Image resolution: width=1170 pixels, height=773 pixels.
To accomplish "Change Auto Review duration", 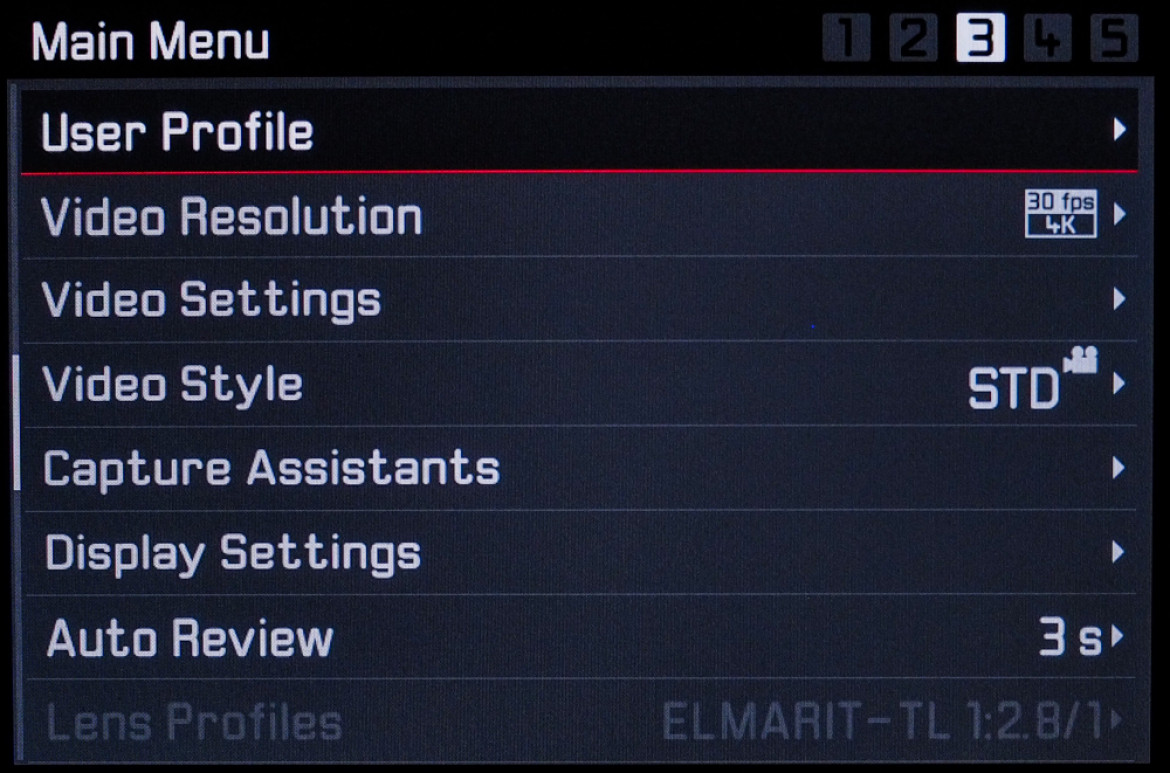I will click(x=578, y=638).
